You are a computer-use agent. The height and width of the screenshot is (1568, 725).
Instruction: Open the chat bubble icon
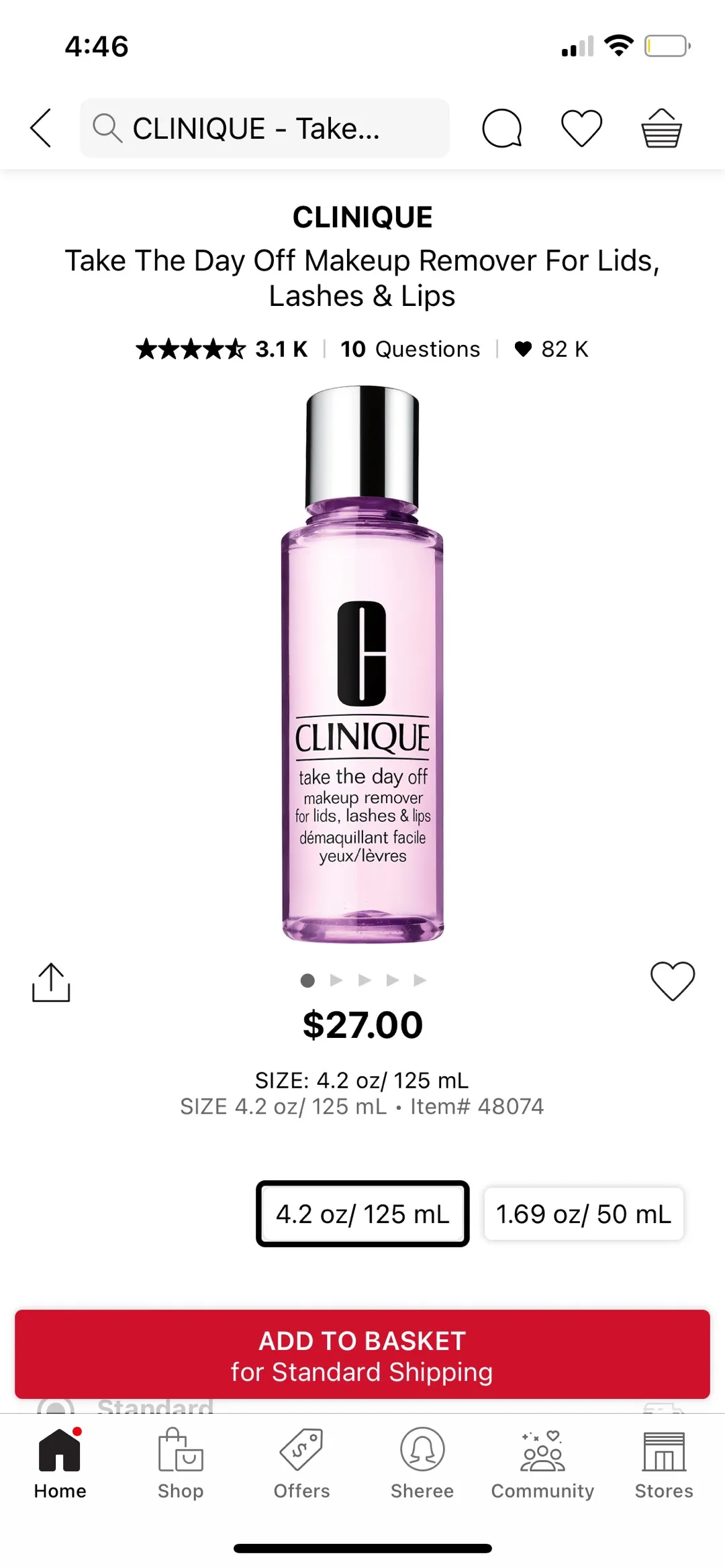pos(501,128)
